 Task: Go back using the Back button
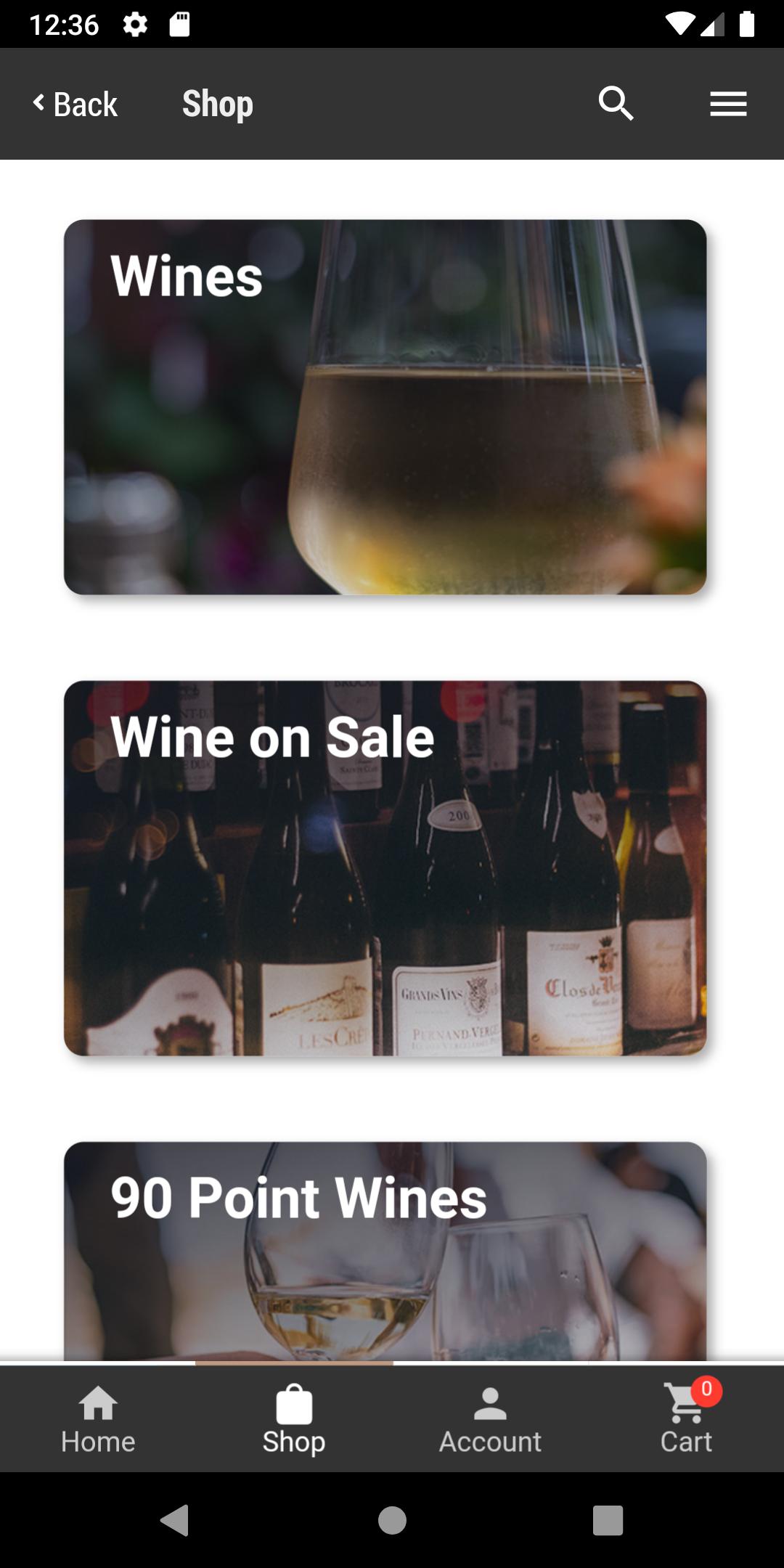75,104
